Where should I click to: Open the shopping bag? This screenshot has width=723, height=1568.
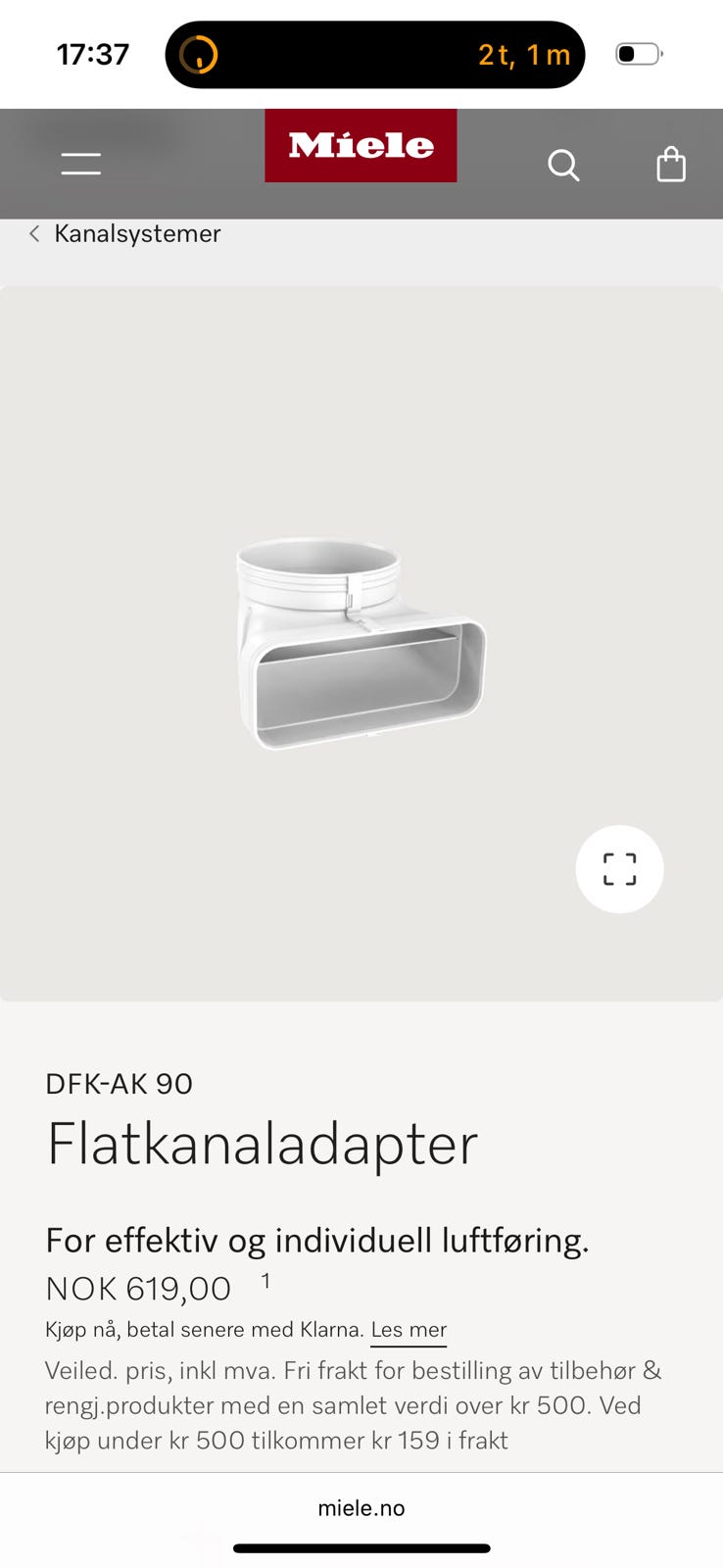point(671,165)
